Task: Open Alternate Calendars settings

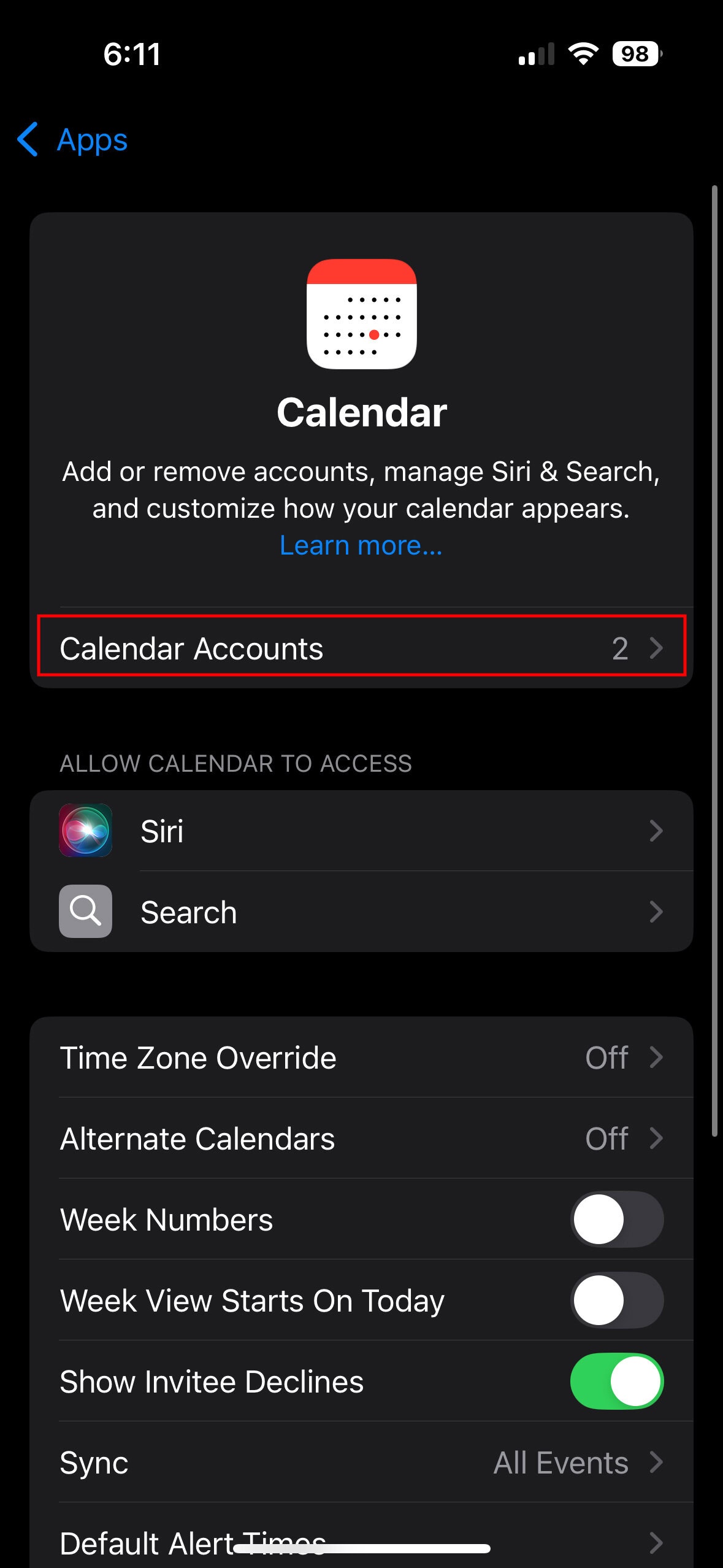Action: click(361, 1139)
